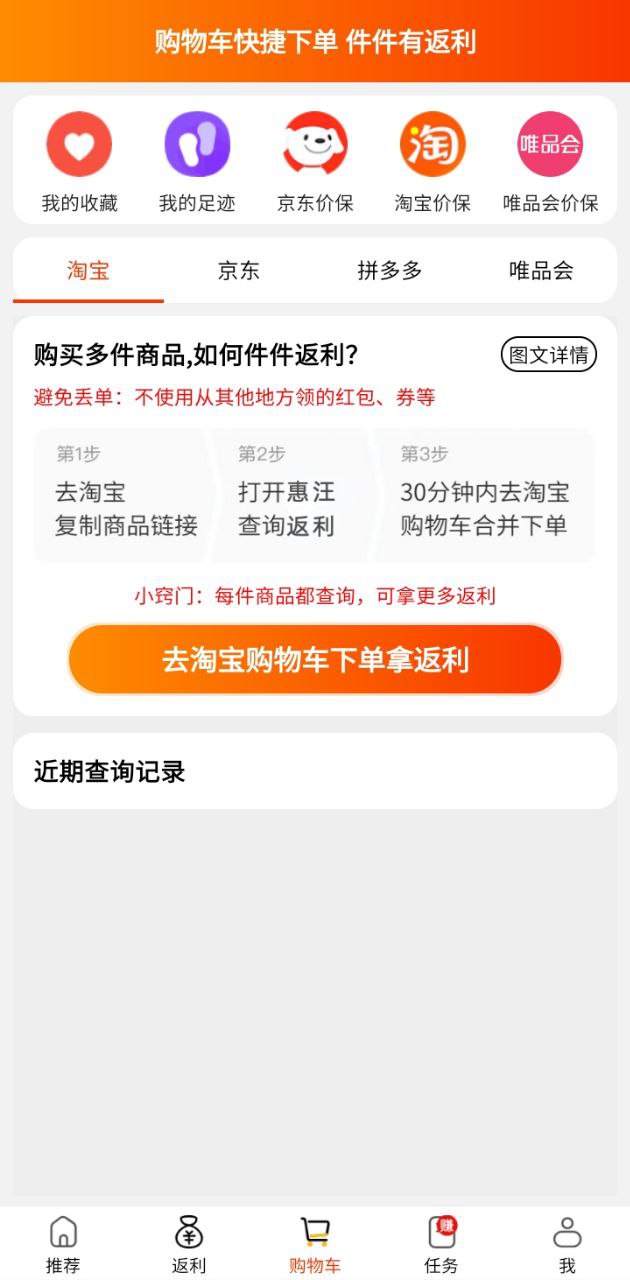
Task: Switch to the 唯品会 tab
Action: tap(541, 270)
